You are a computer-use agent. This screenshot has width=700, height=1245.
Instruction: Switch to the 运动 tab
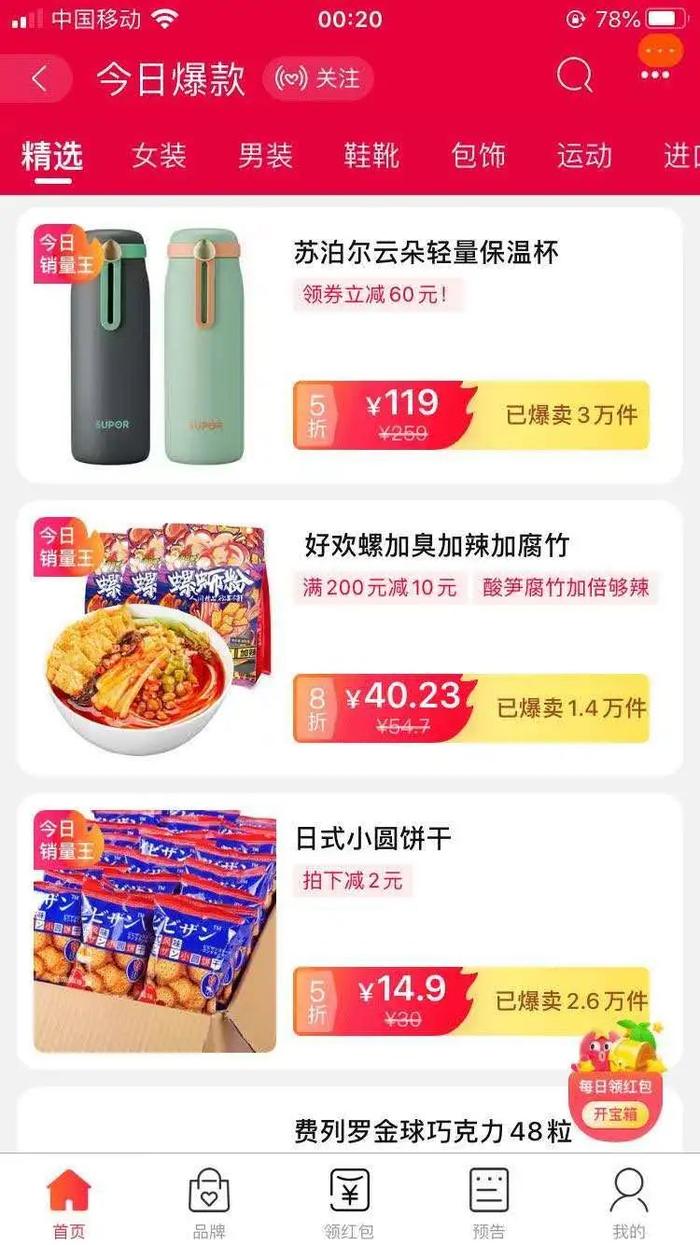pyautogui.click(x=584, y=156)
